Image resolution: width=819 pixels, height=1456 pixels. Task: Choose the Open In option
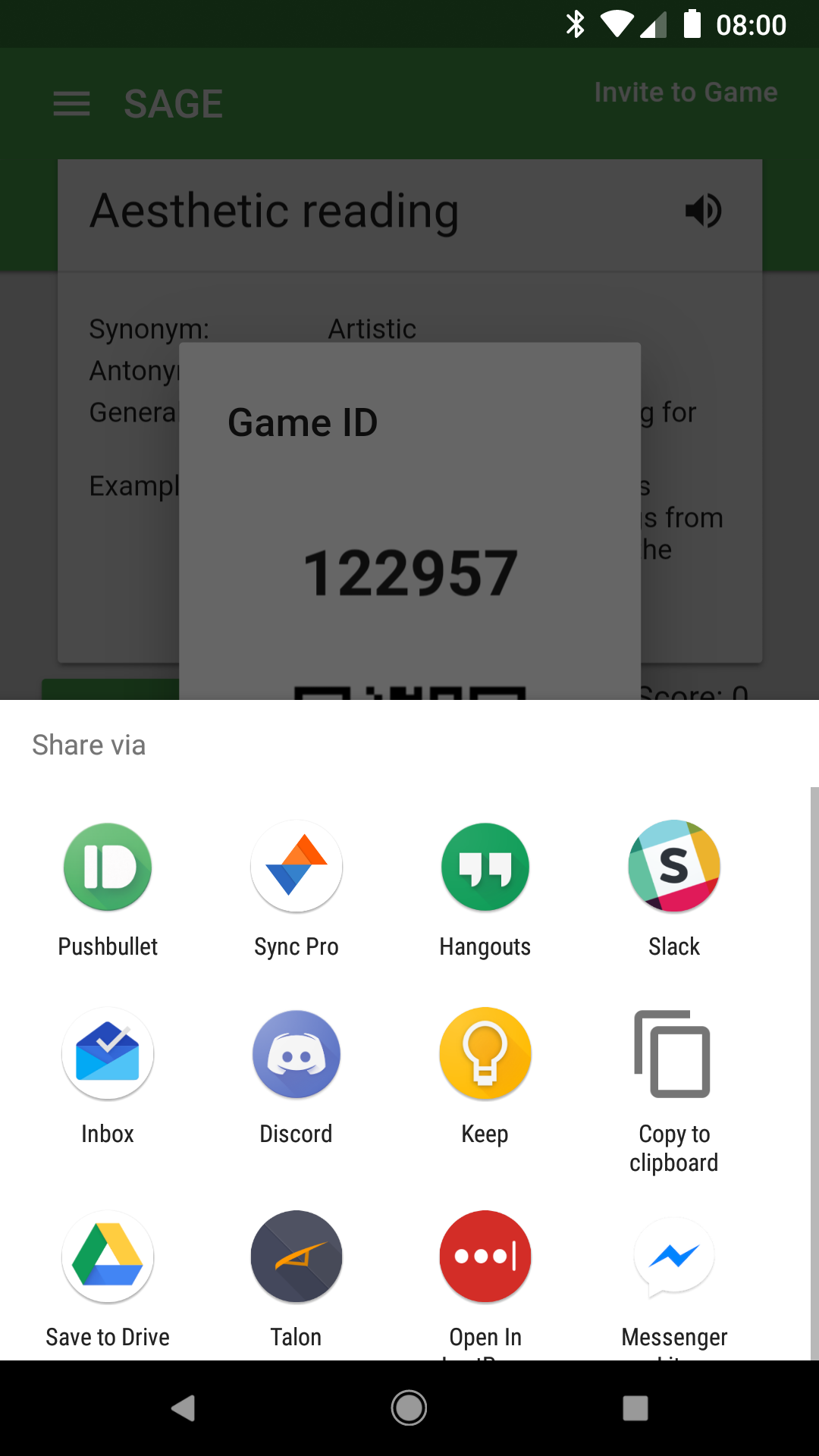[485, 1283]
